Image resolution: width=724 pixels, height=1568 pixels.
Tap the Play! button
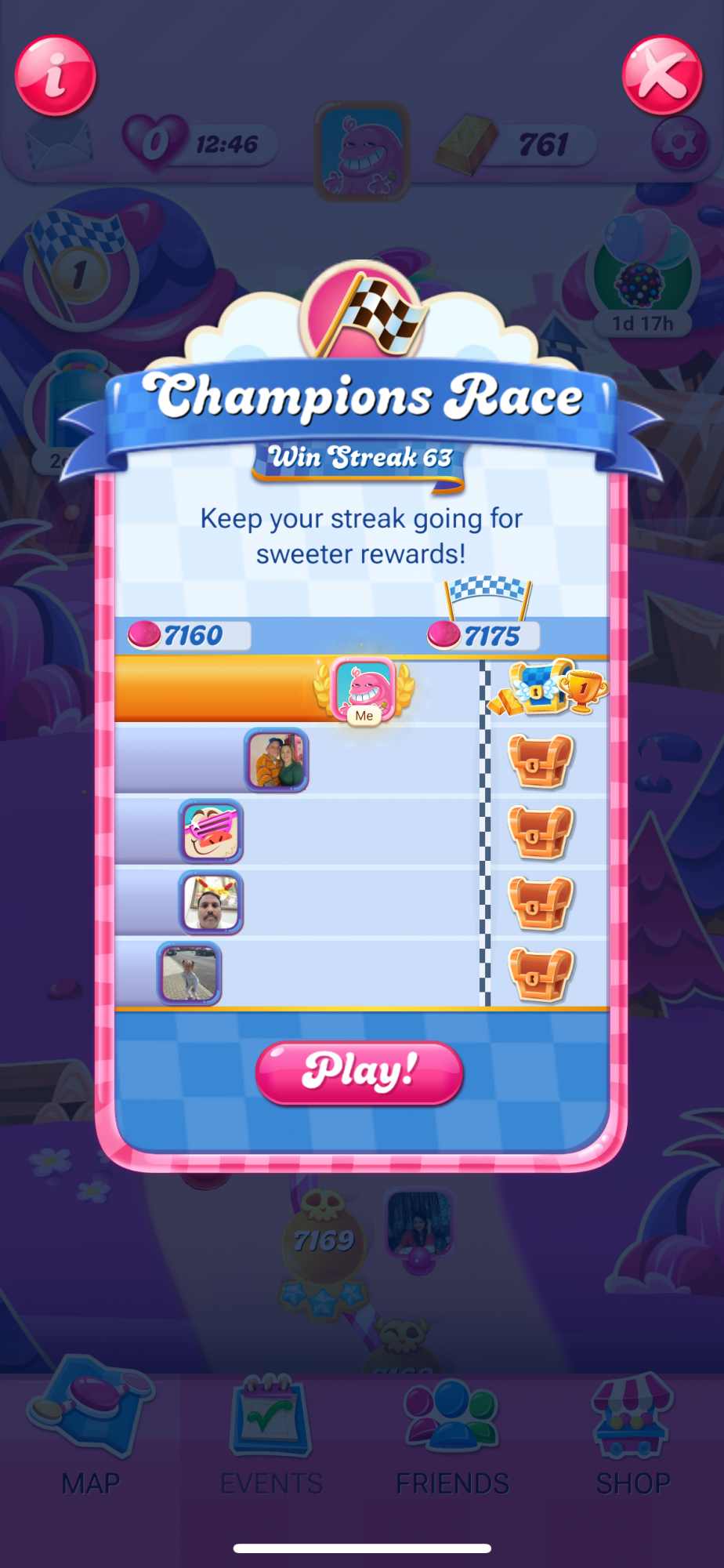coord(360,1073)
